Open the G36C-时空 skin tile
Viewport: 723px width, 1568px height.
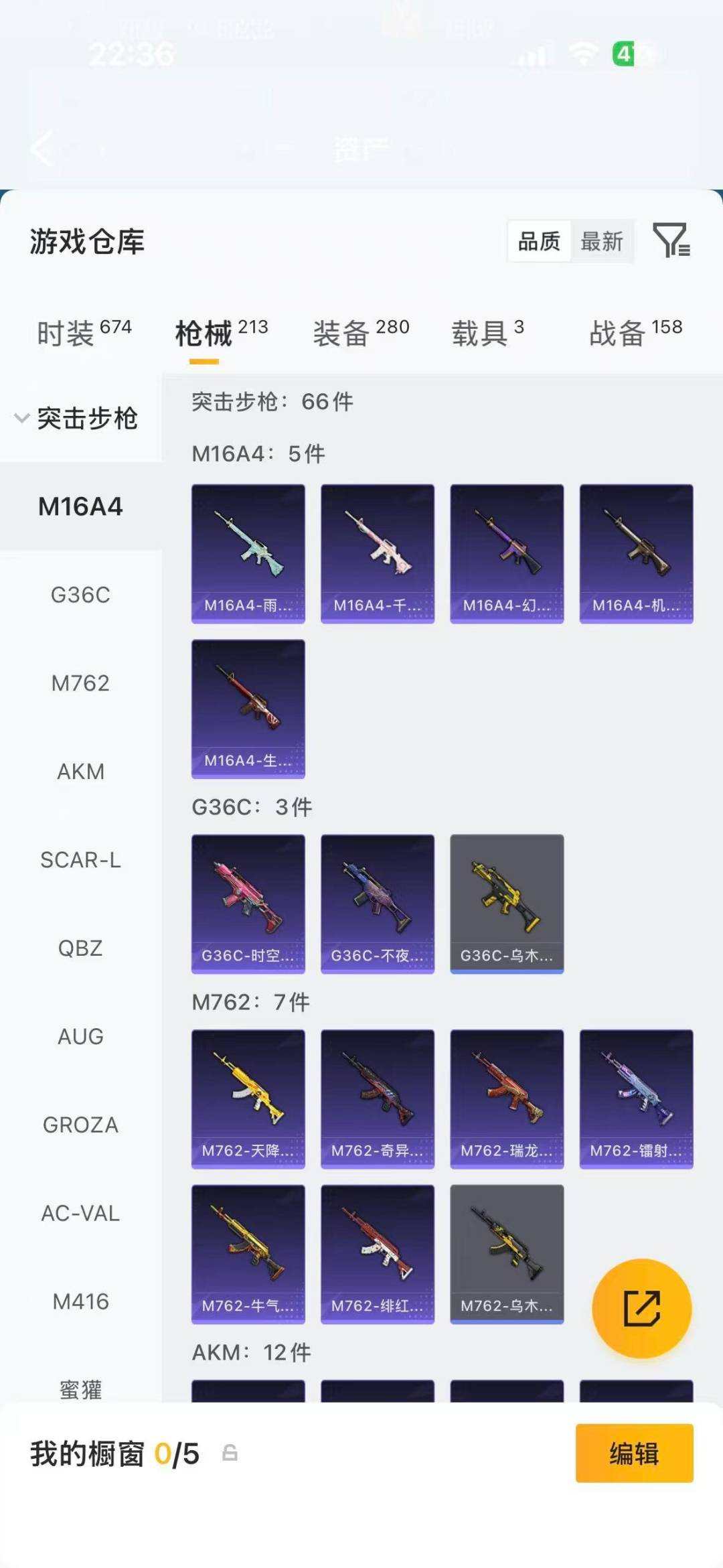coord(248,904)
